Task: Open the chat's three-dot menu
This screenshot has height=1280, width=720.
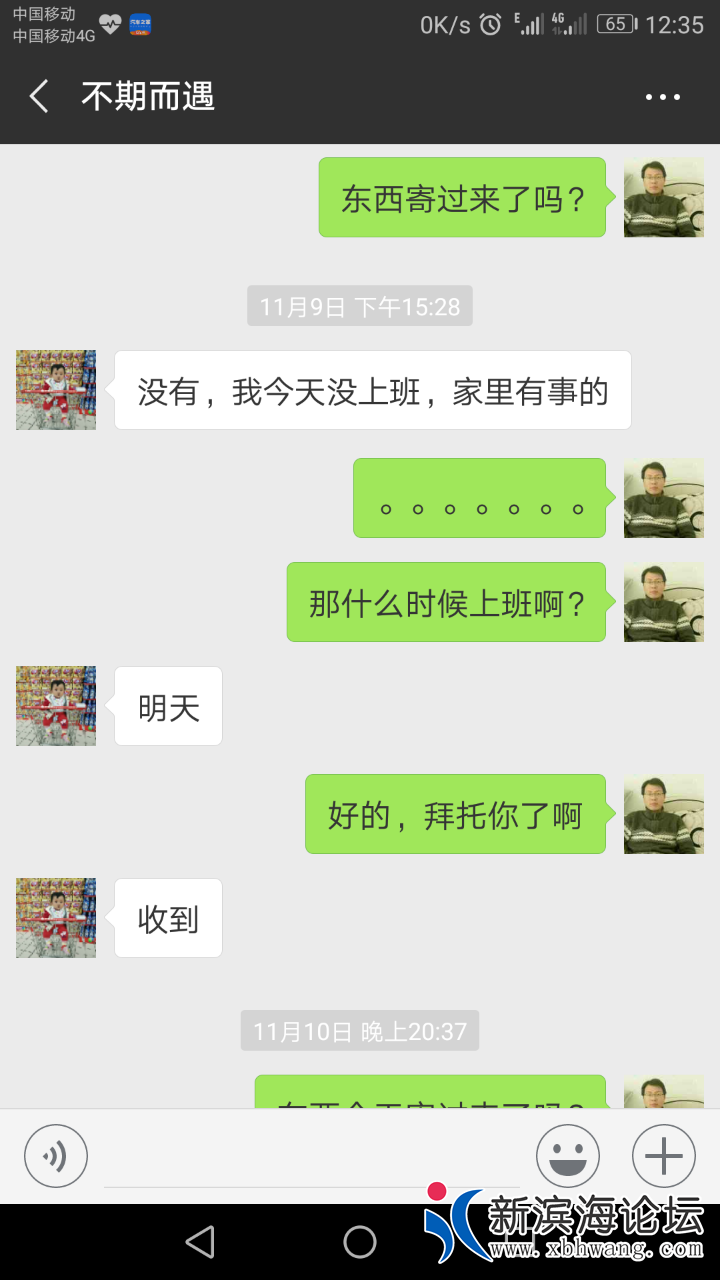Action: click(662, 97)
